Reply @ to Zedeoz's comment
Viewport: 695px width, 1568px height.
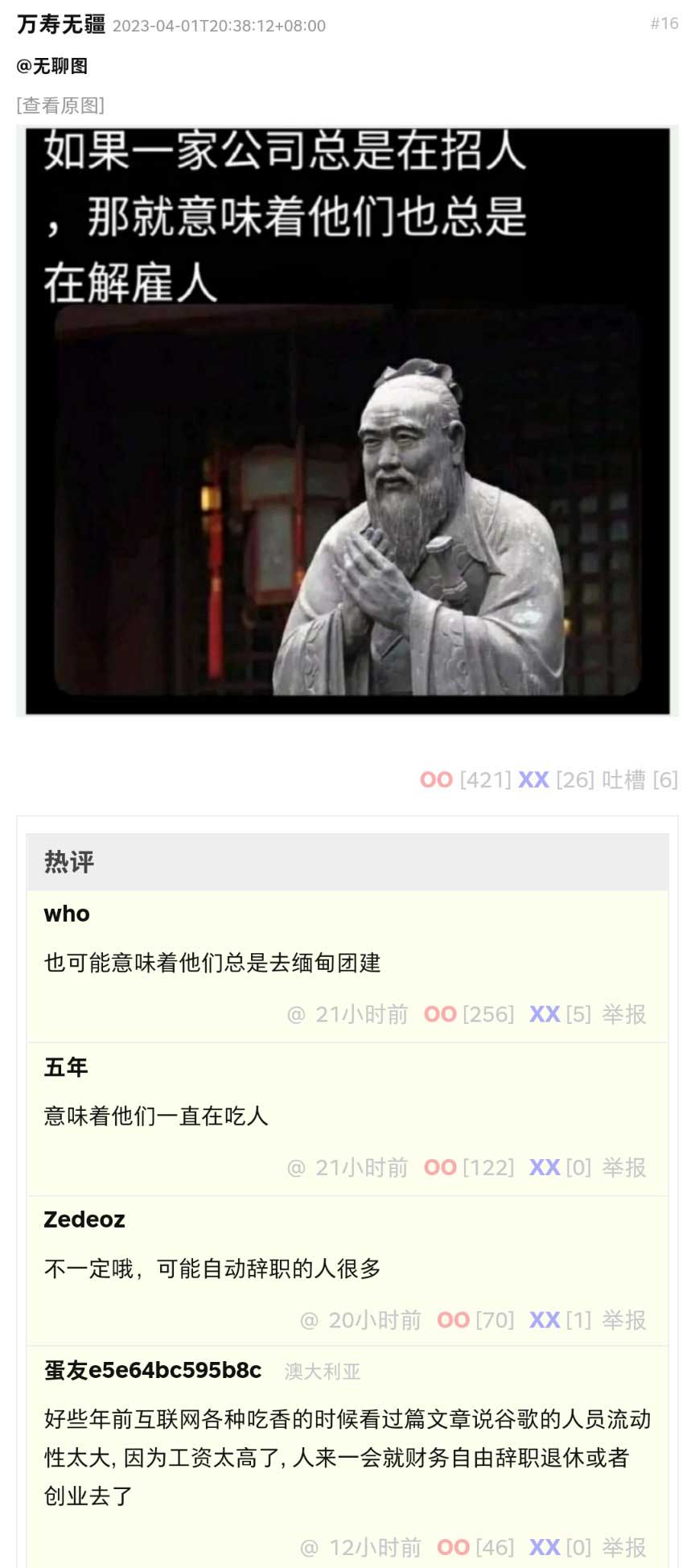click(309, 1320)
